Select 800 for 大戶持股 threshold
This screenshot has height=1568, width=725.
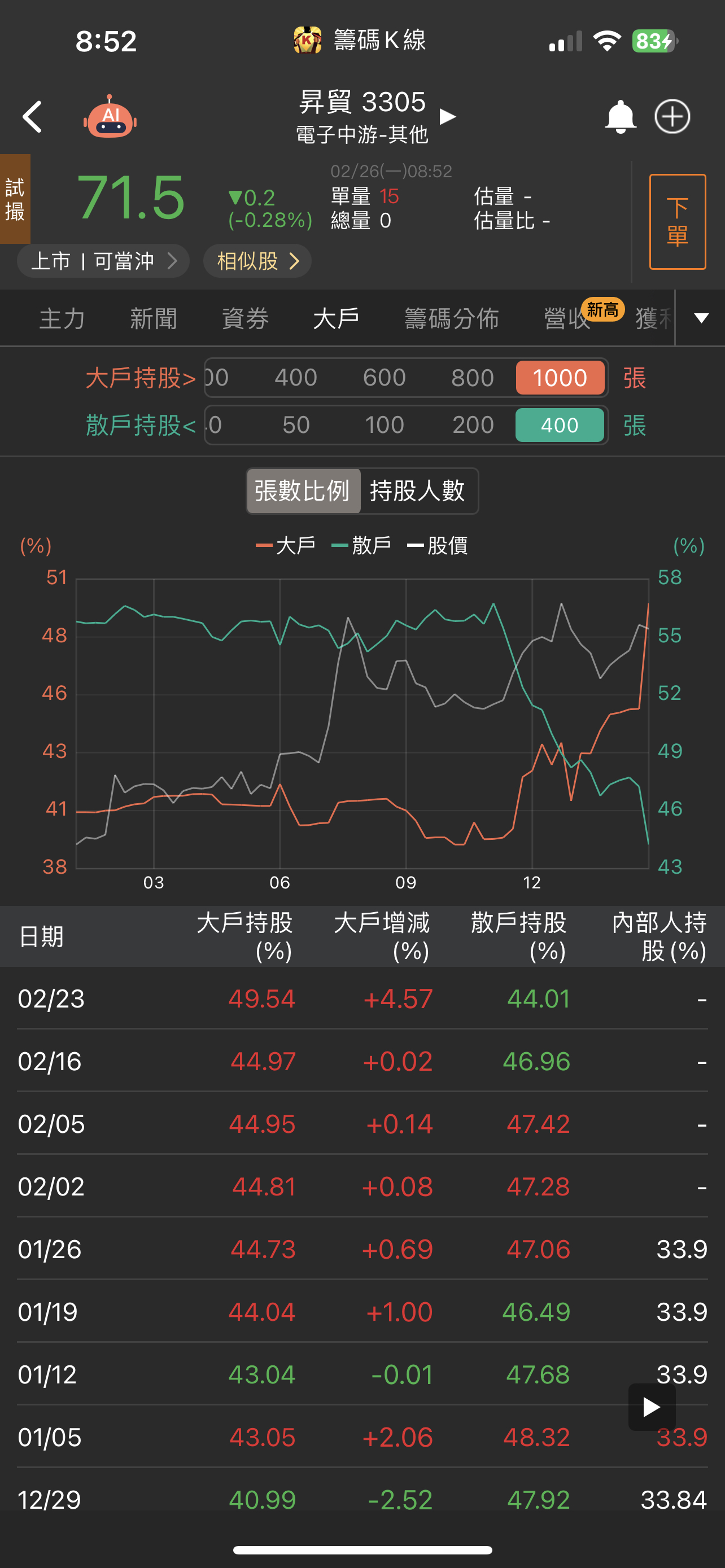(473, 378)
